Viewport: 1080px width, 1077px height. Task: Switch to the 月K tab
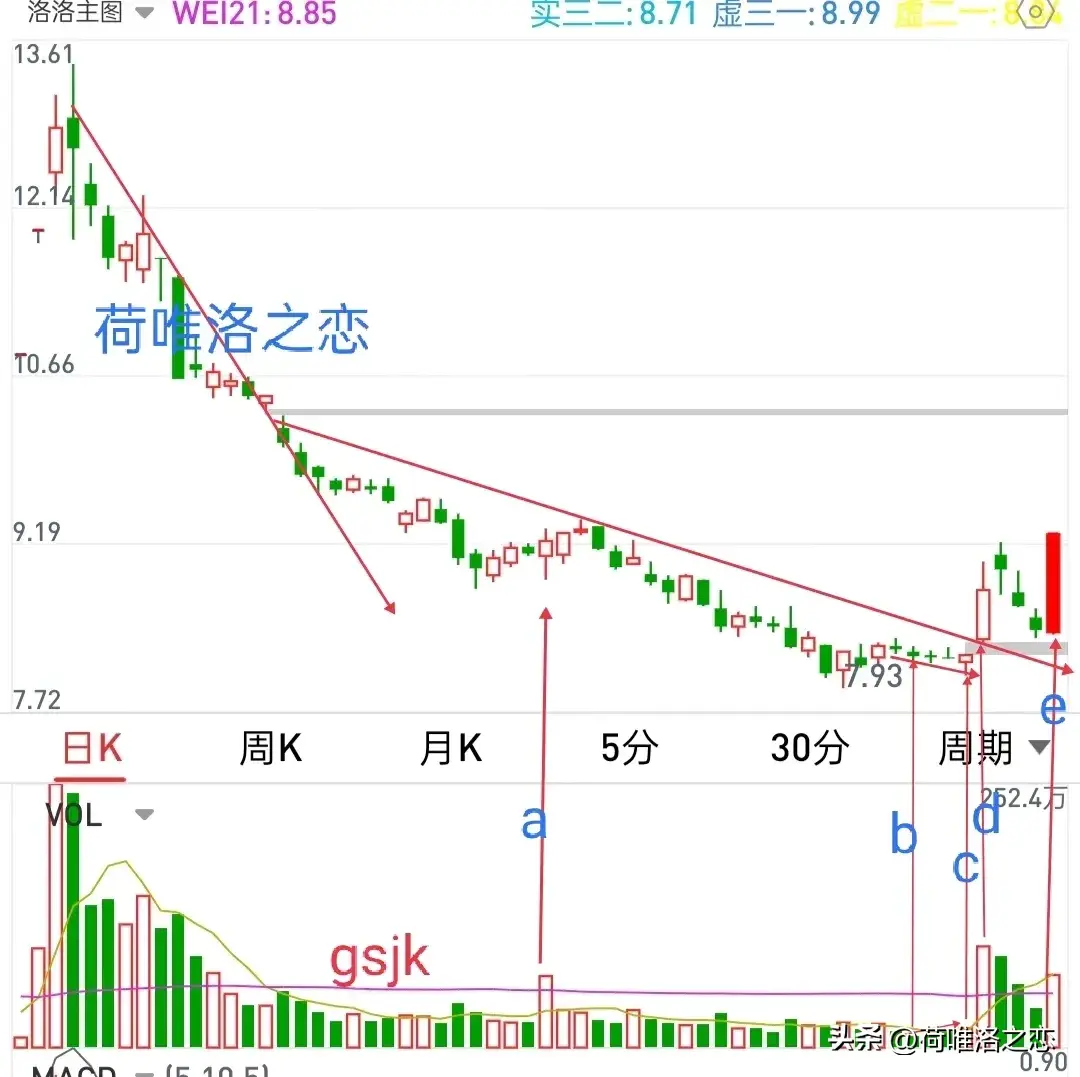(x=450, y=748)
